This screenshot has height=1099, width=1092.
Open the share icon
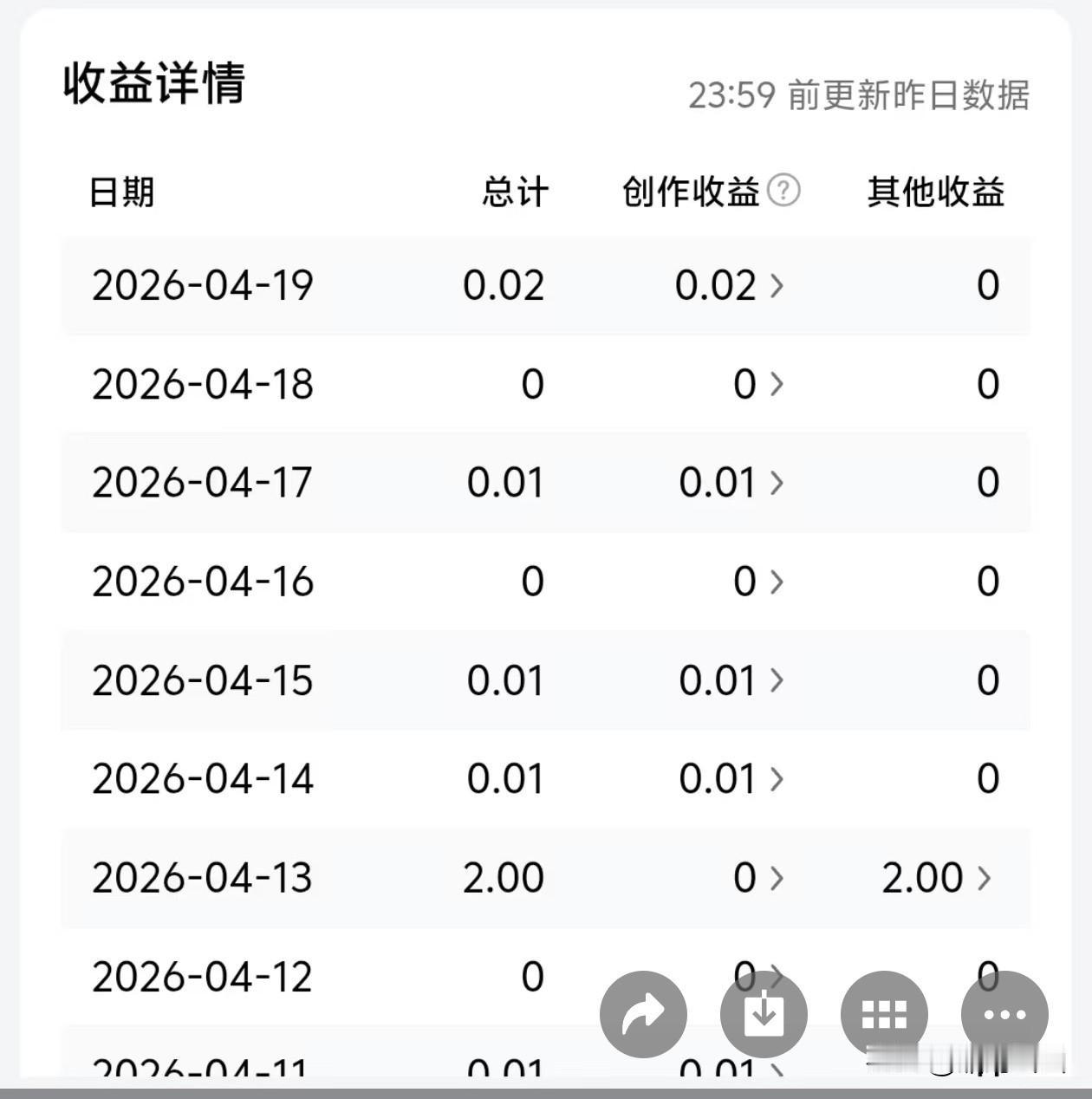[x=642, y=1014]
